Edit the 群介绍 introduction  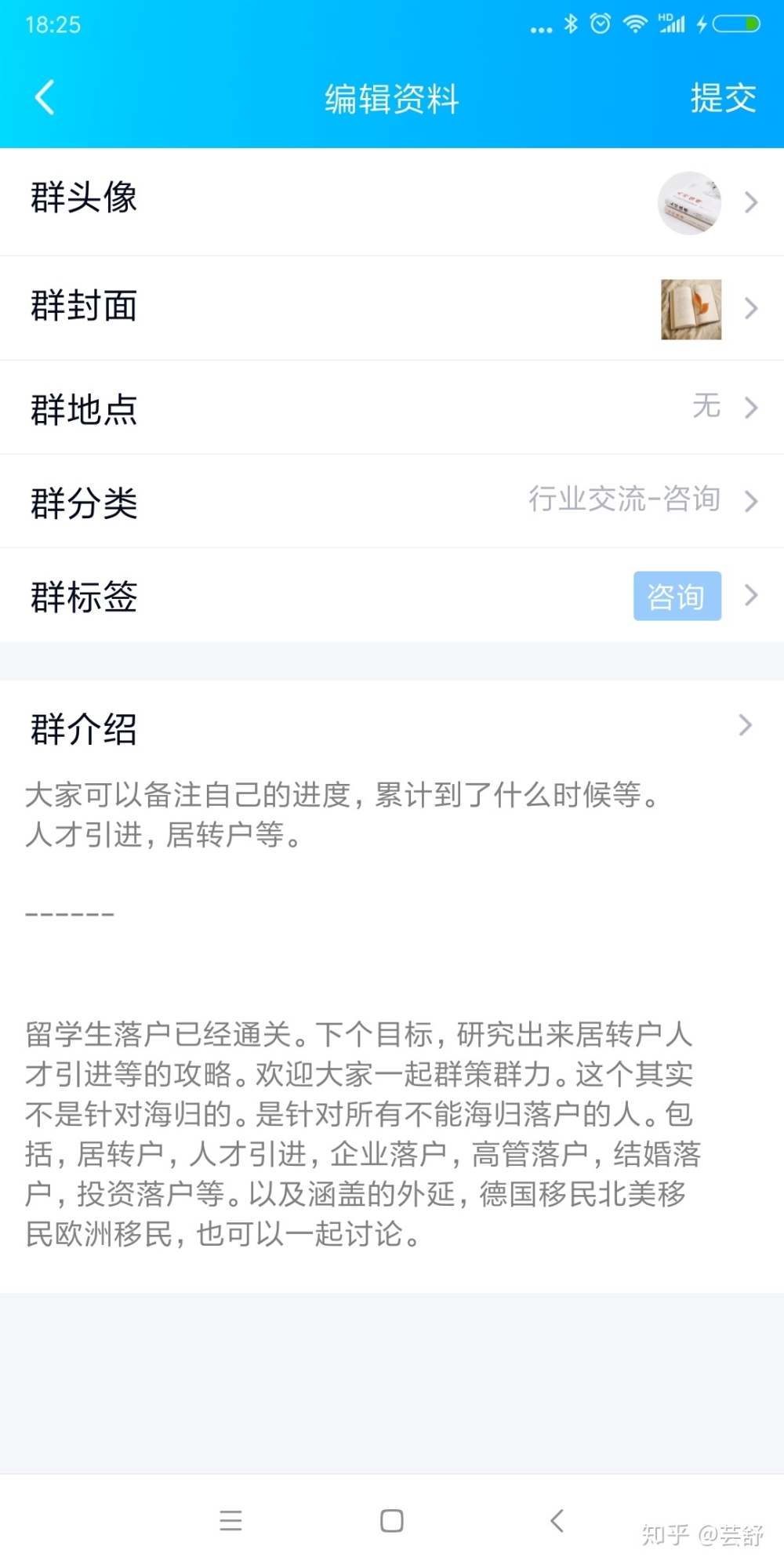392,728
